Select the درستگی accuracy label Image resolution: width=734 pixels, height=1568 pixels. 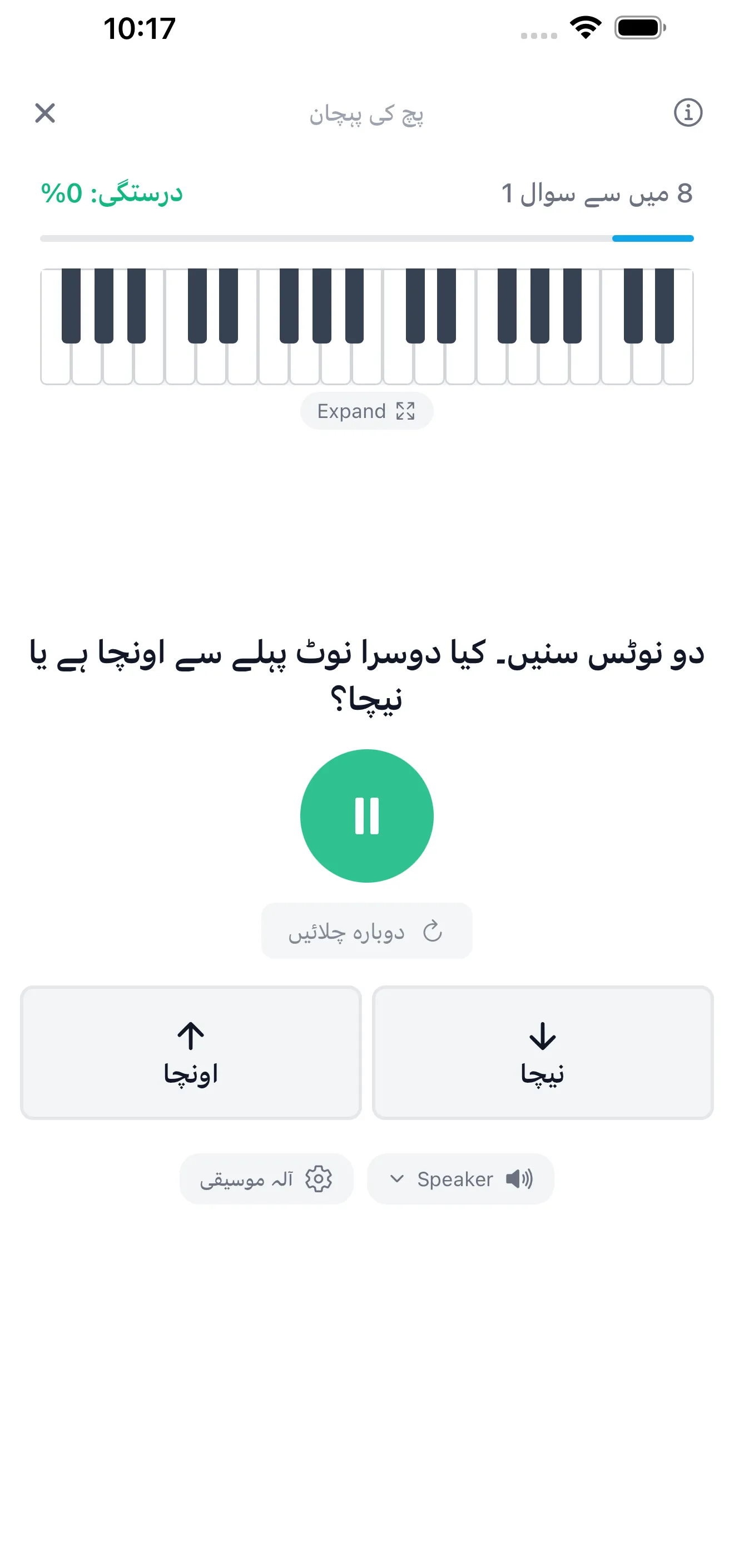point(110,192)
